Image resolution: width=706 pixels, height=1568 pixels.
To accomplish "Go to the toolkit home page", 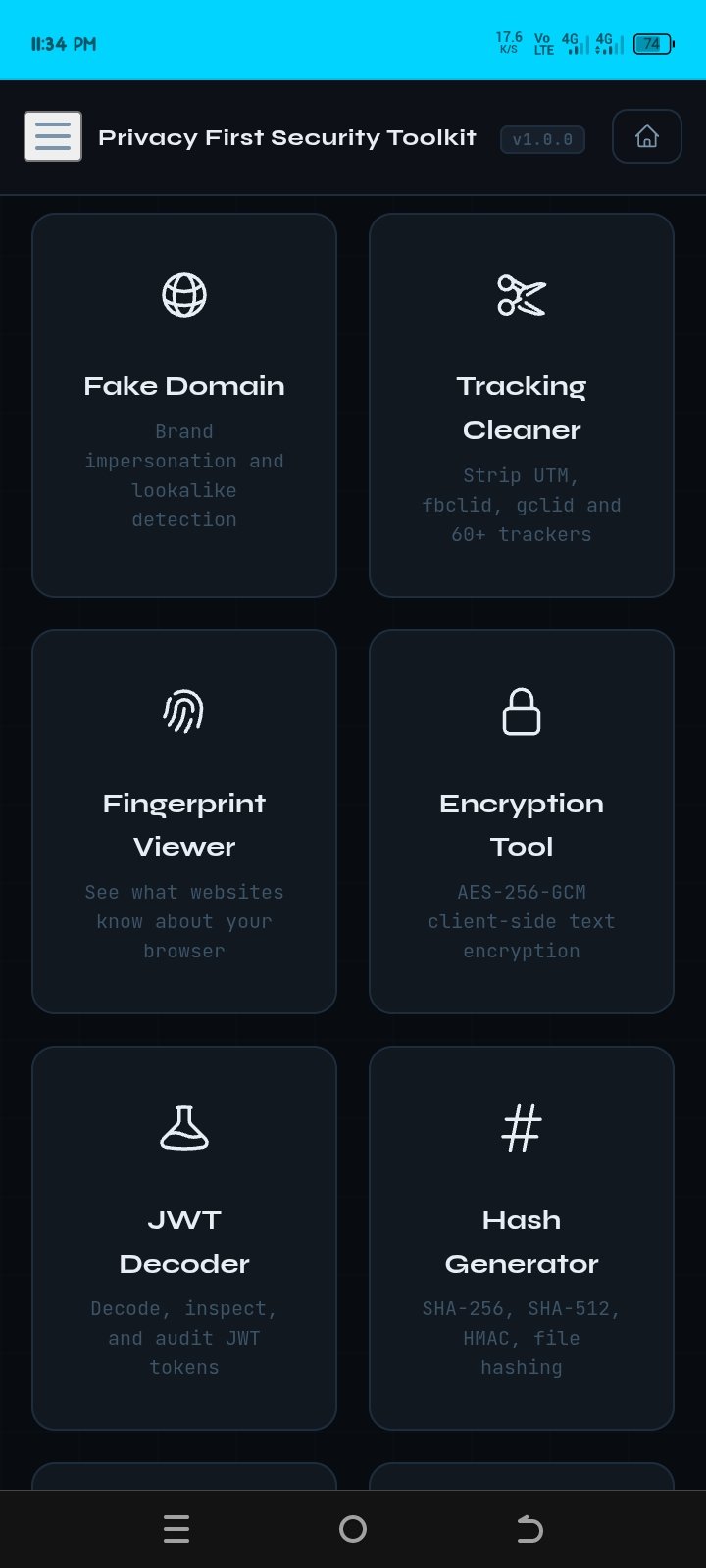I will pos(646,136).
